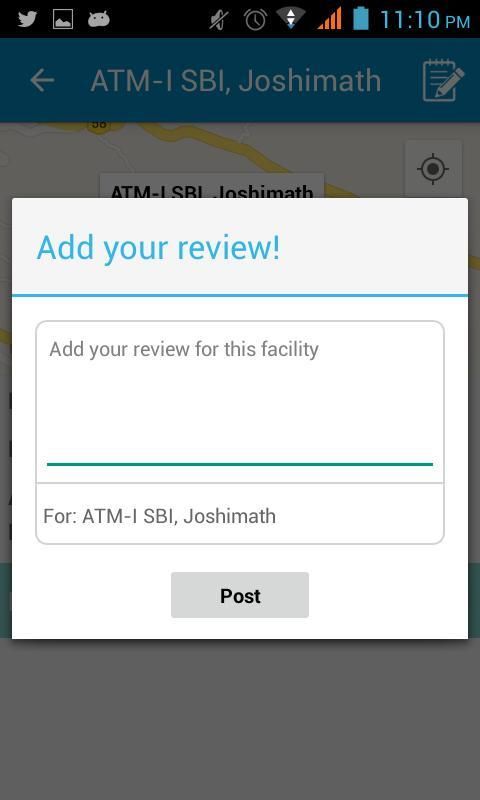Open the write-review notepad icon

click(x=443, y=80)
